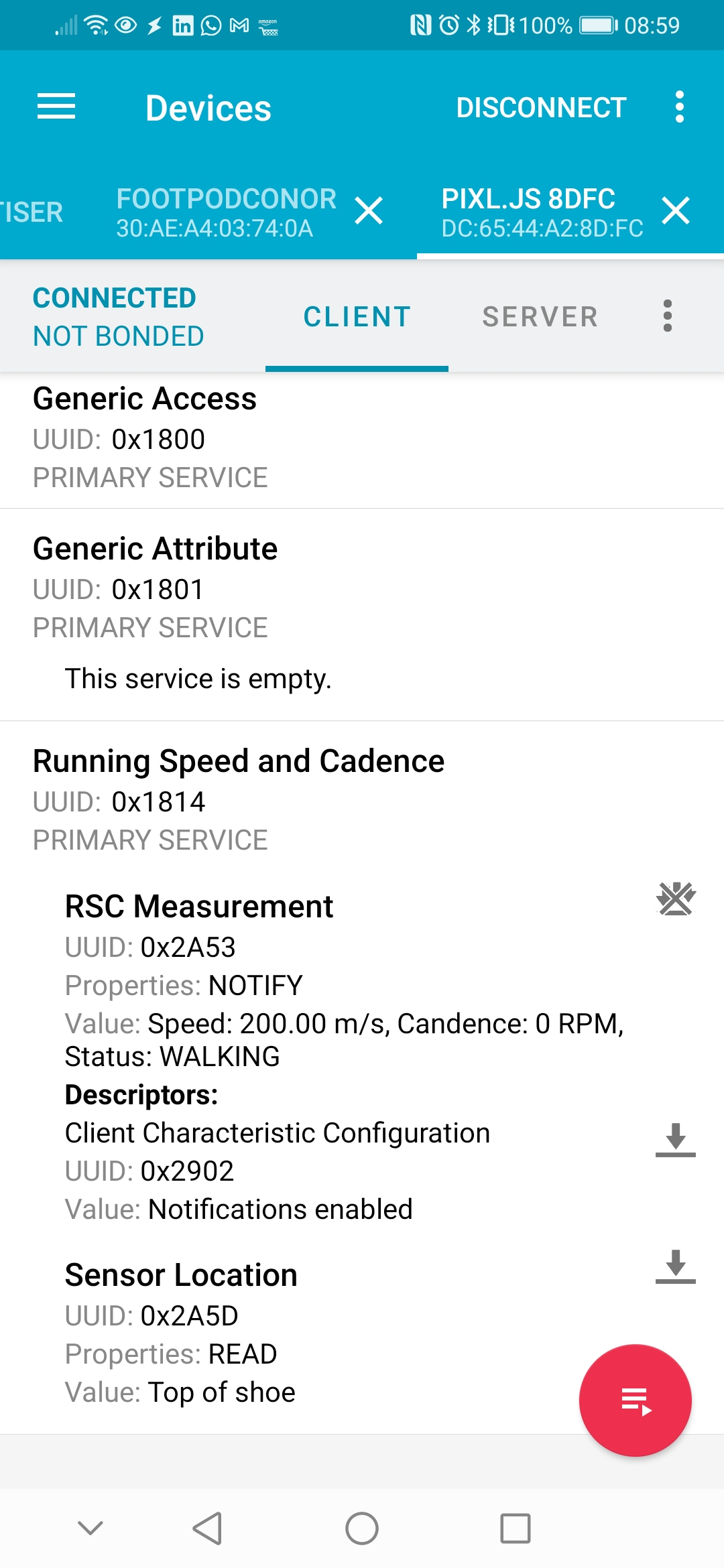Switch to the SERVER tab
724x1568 pixels.
(540, 316)
